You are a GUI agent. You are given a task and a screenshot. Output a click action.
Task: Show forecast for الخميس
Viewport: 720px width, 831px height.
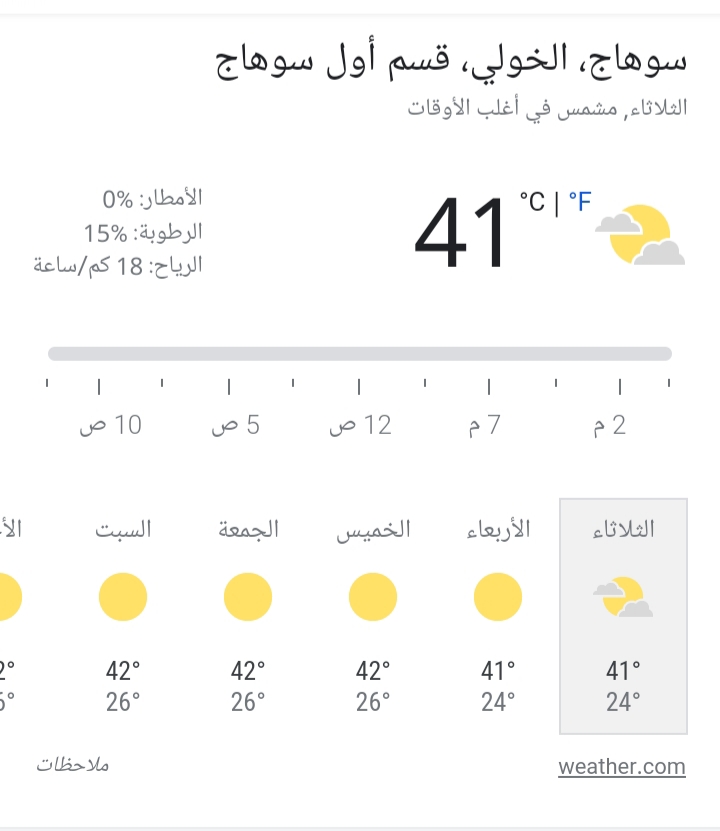pos(373,615)
